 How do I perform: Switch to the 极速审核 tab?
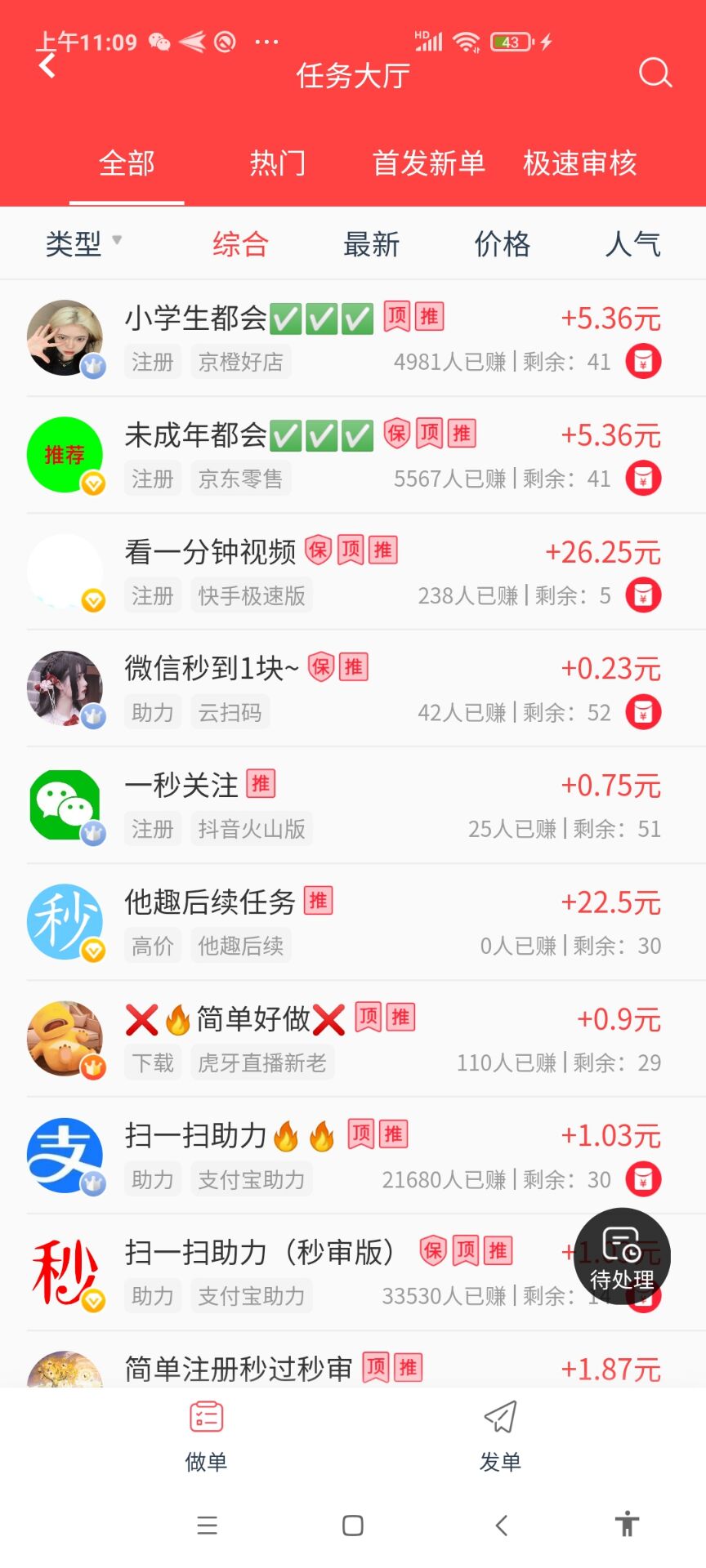(x=579, y=163)
